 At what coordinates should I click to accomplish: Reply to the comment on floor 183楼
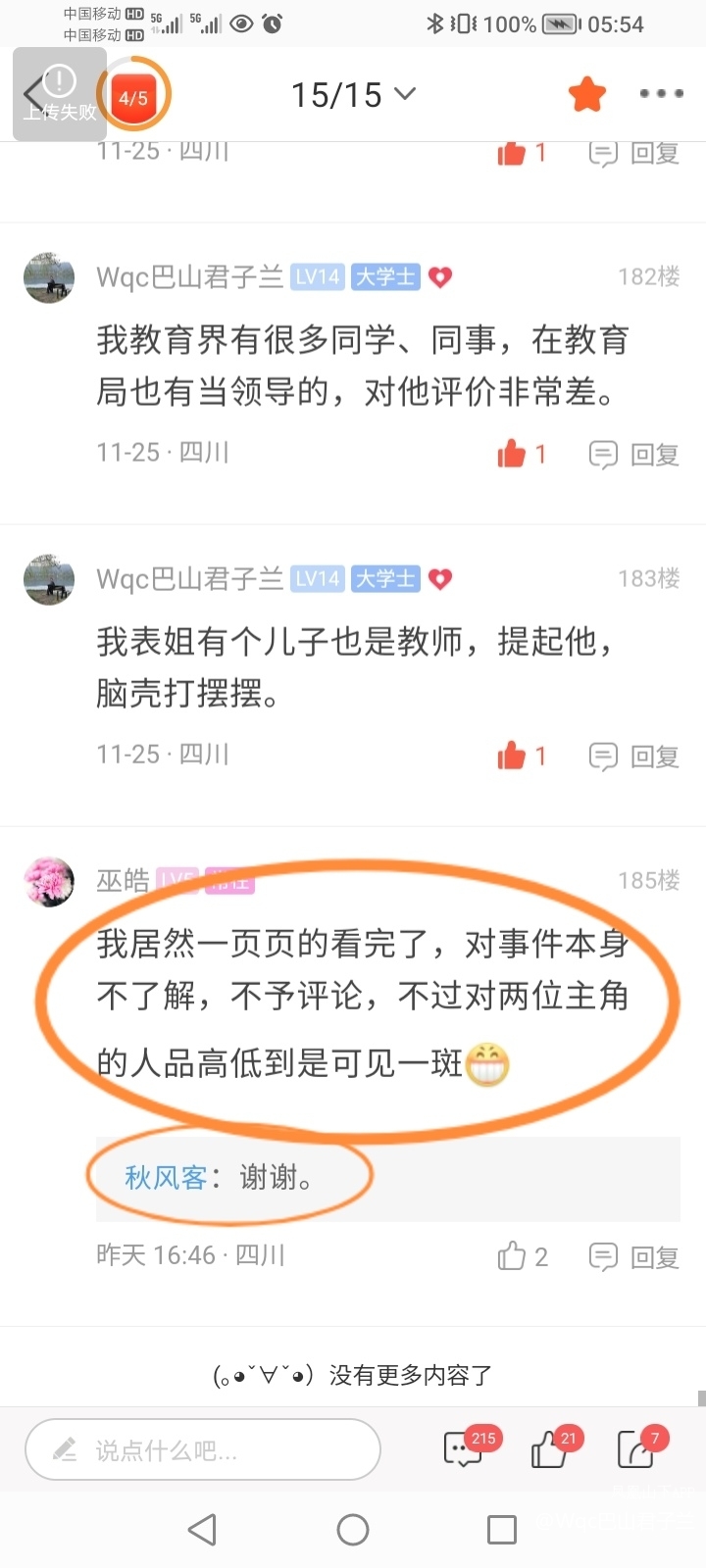click(x=634, y=757)
